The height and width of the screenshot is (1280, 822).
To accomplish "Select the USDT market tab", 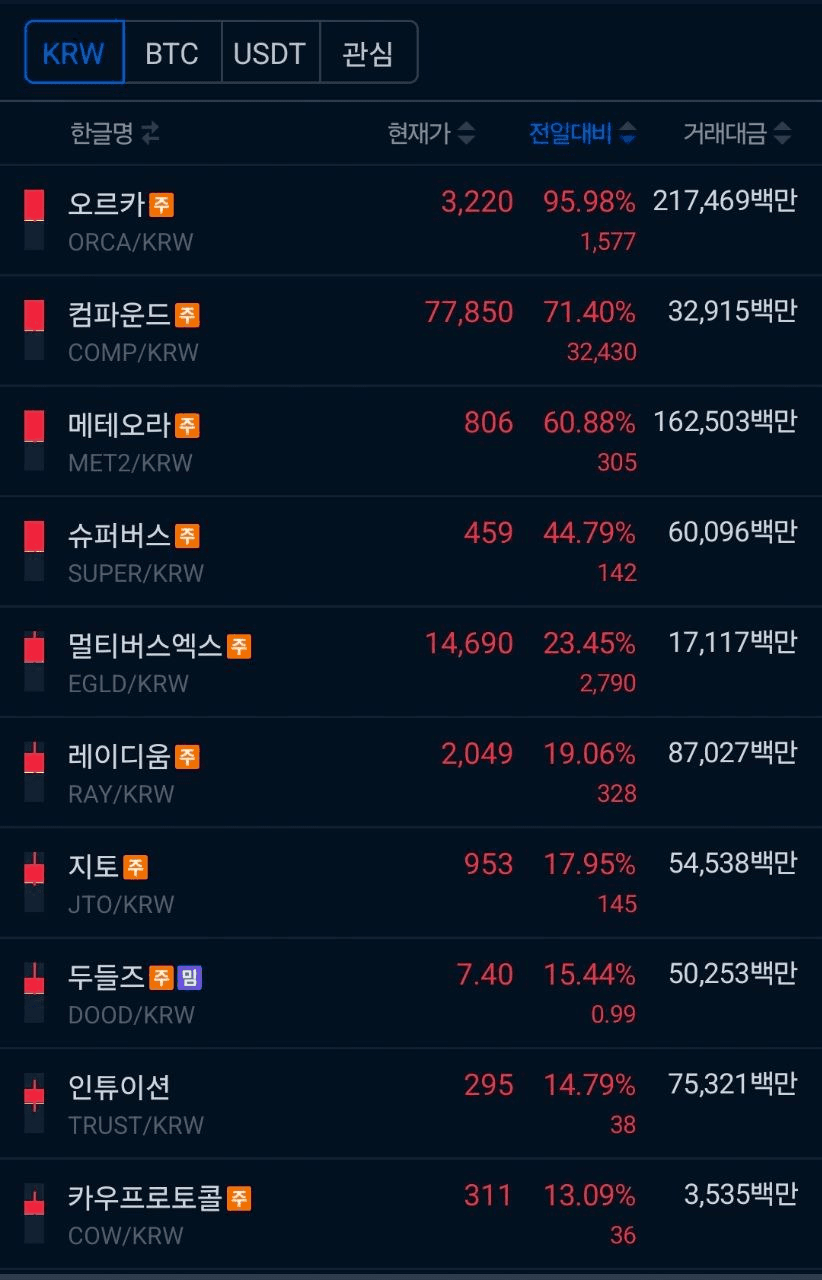I will [x=269, y=53].
